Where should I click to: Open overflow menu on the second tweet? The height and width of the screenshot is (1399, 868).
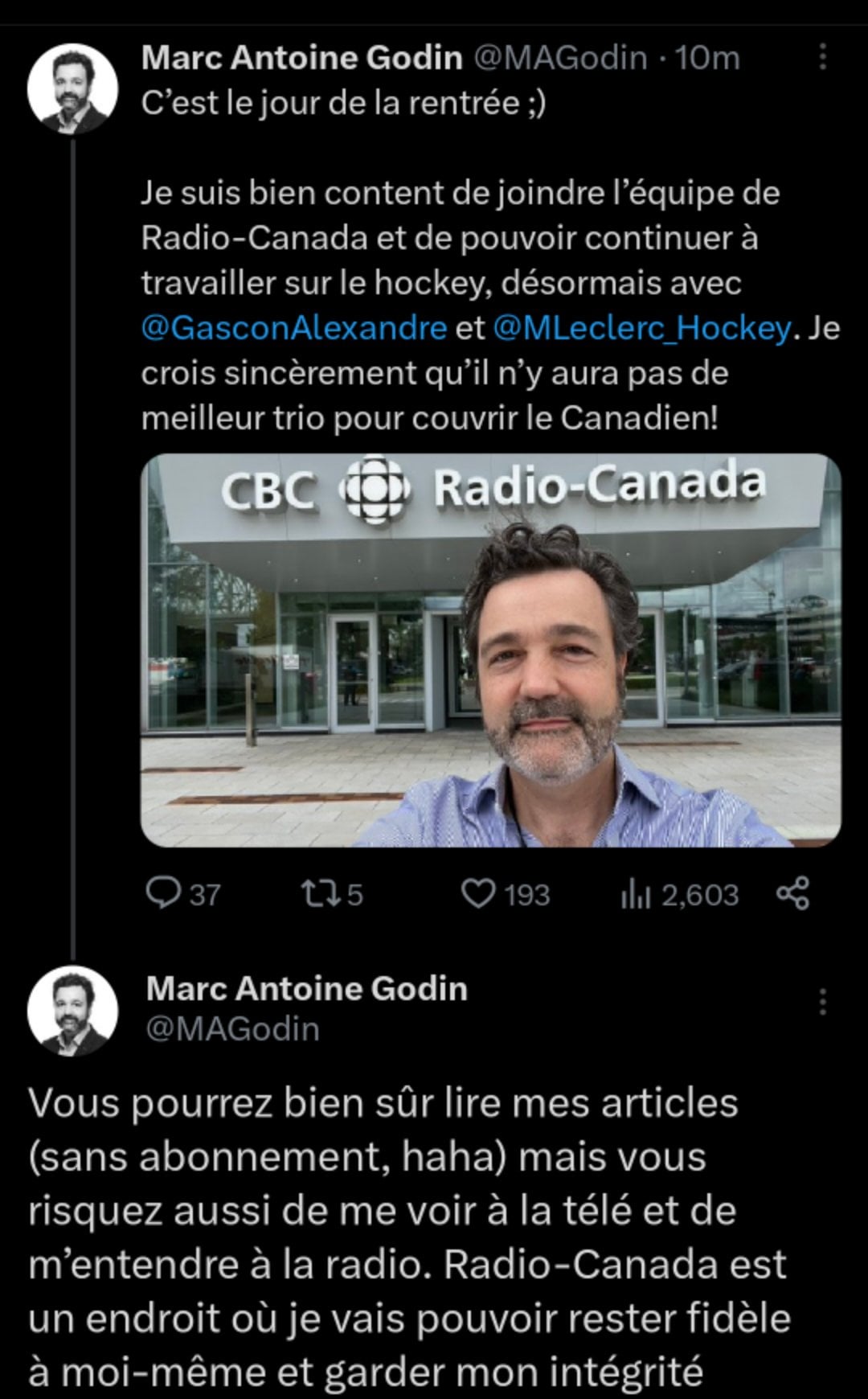[822, 1002]
